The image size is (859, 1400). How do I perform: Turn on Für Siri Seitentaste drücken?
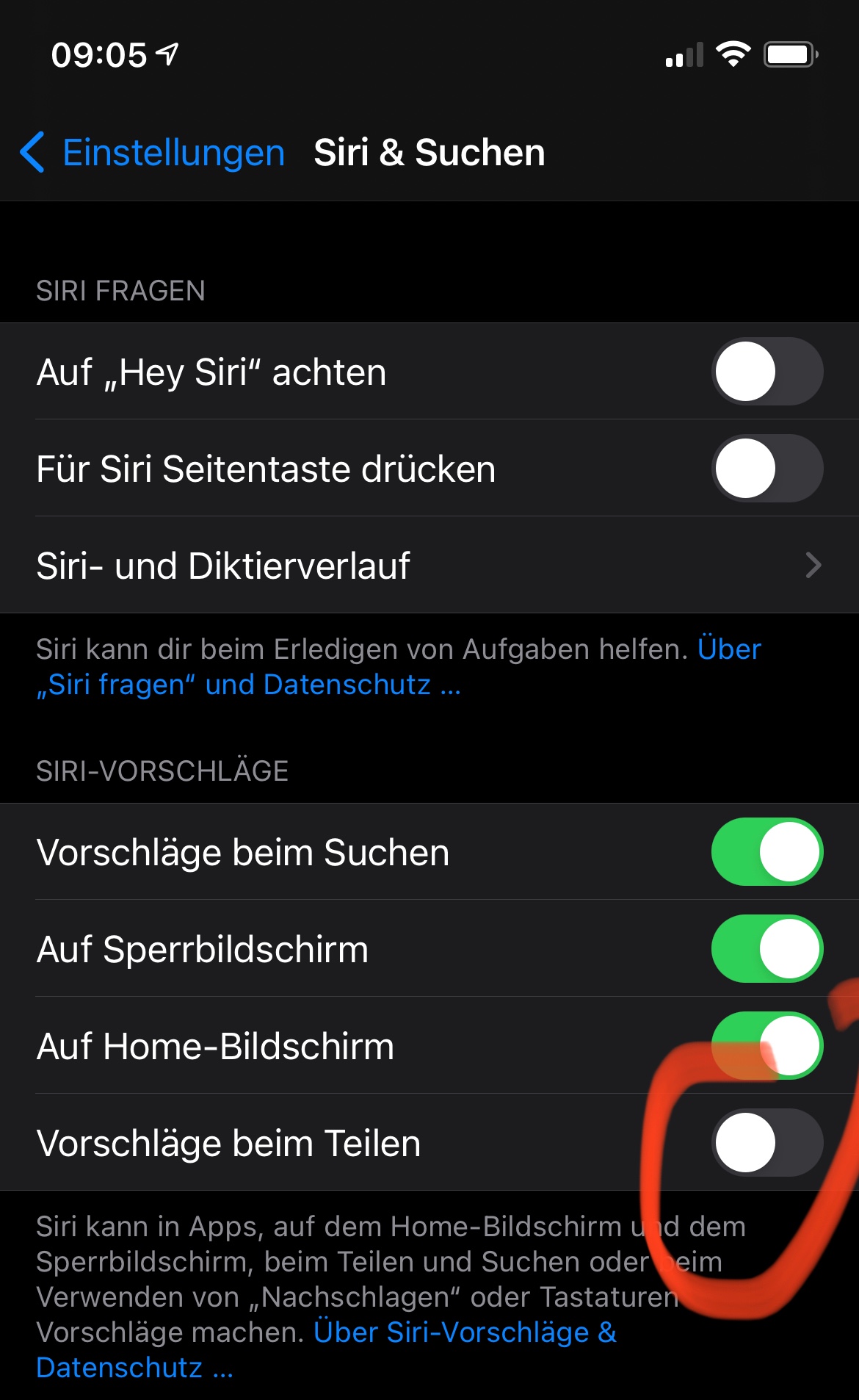766,469
